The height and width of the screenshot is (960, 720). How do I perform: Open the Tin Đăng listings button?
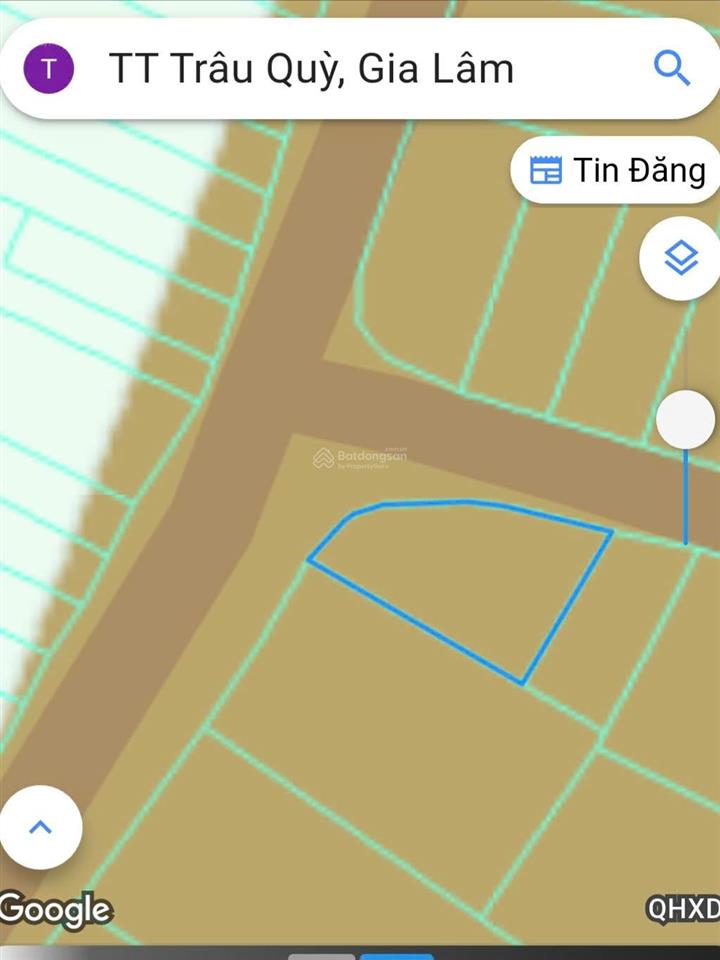point(616,170)
